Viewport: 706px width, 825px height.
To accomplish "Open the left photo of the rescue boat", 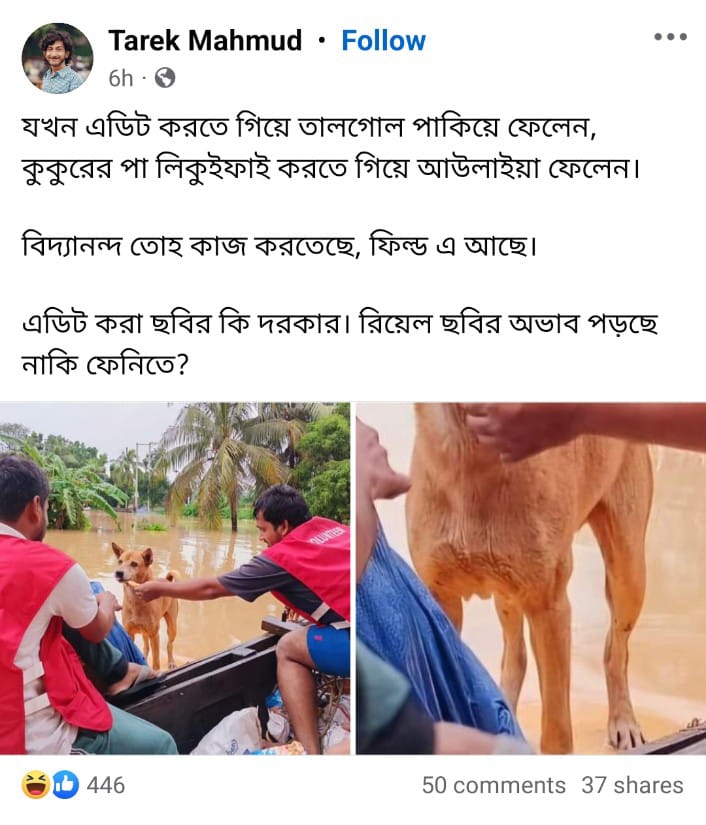I will (175, 578).
